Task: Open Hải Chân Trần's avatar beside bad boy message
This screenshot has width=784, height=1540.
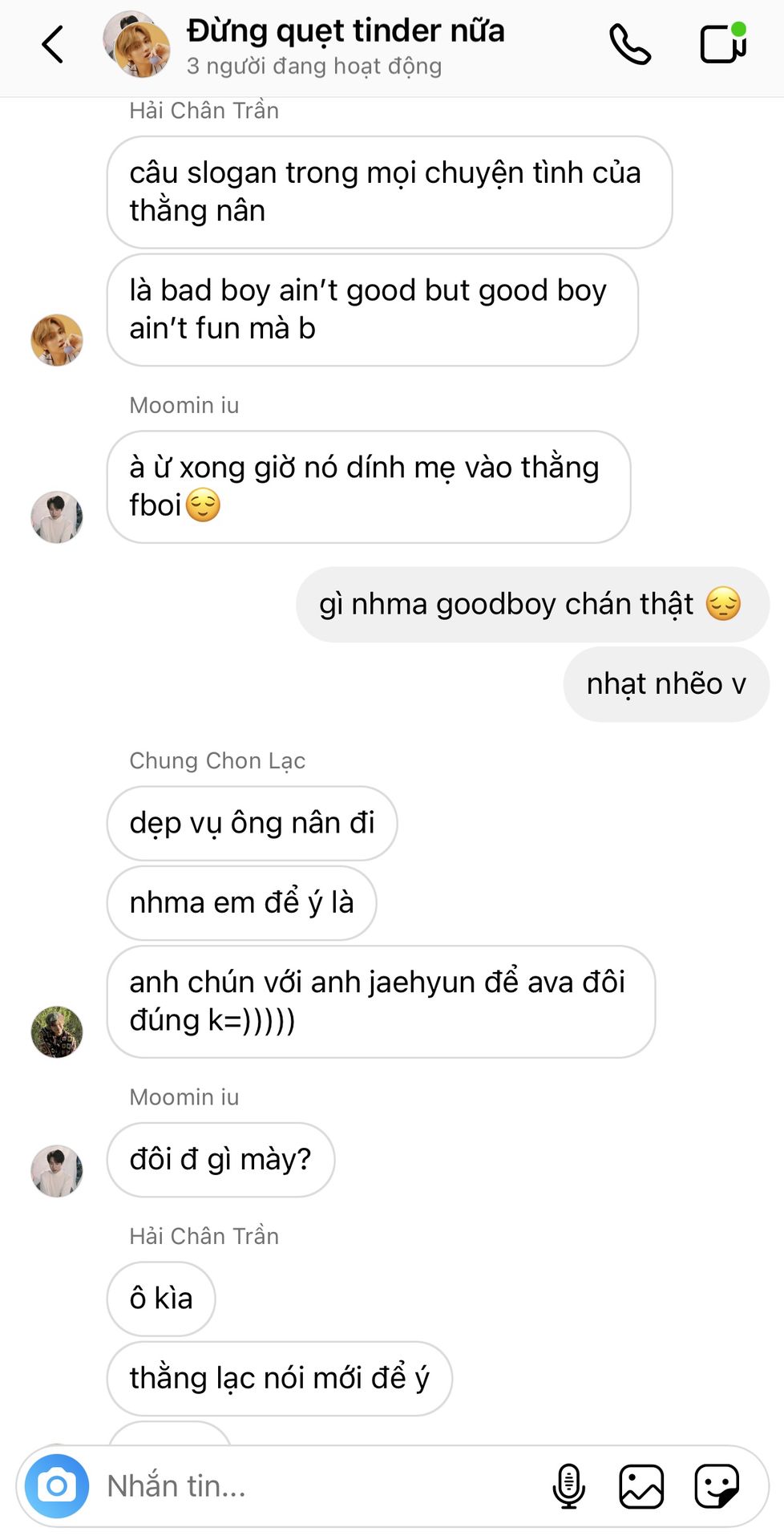Action: click(x=57, y=340)
